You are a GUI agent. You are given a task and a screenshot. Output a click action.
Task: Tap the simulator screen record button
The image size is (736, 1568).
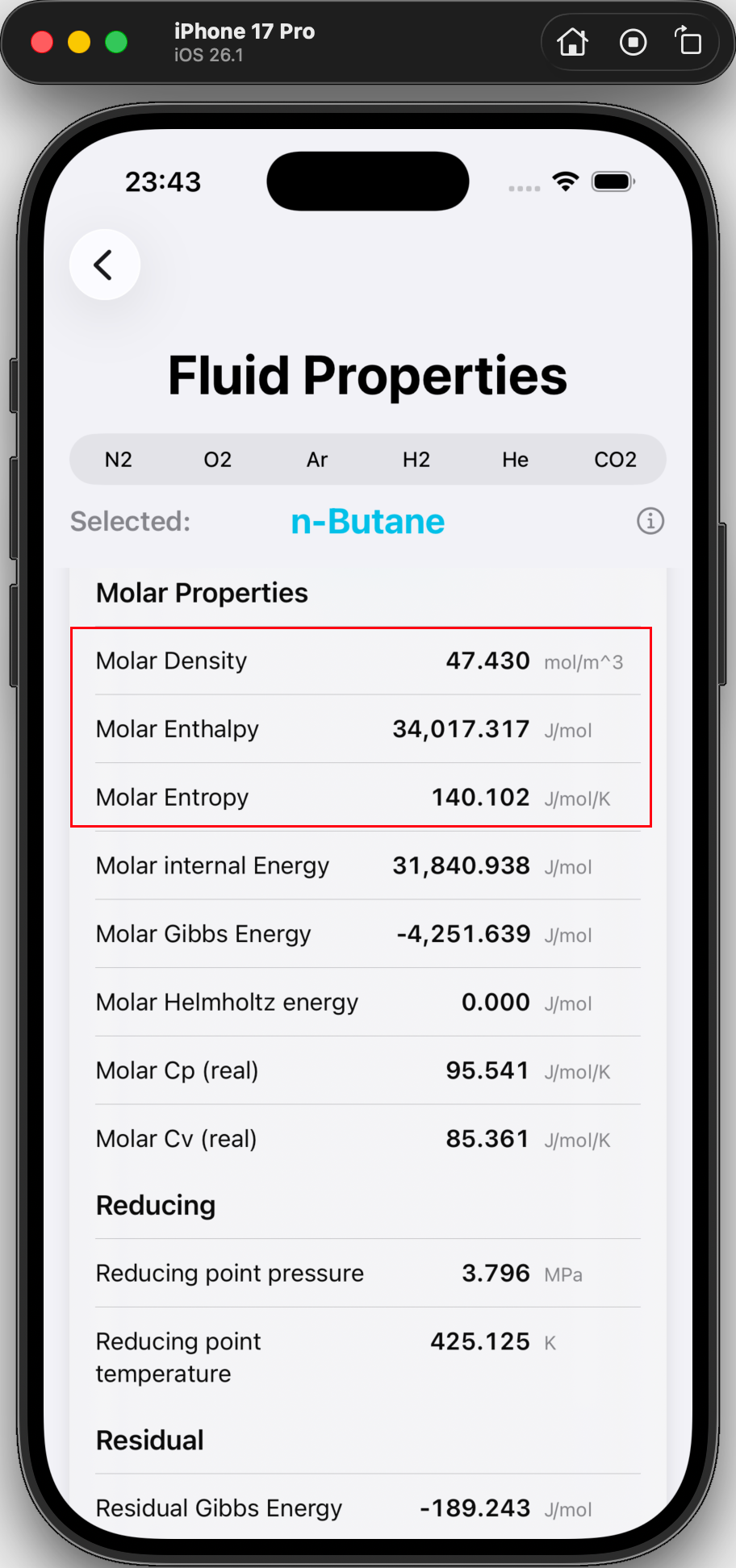pyautogui.click(x=633, y=42)
